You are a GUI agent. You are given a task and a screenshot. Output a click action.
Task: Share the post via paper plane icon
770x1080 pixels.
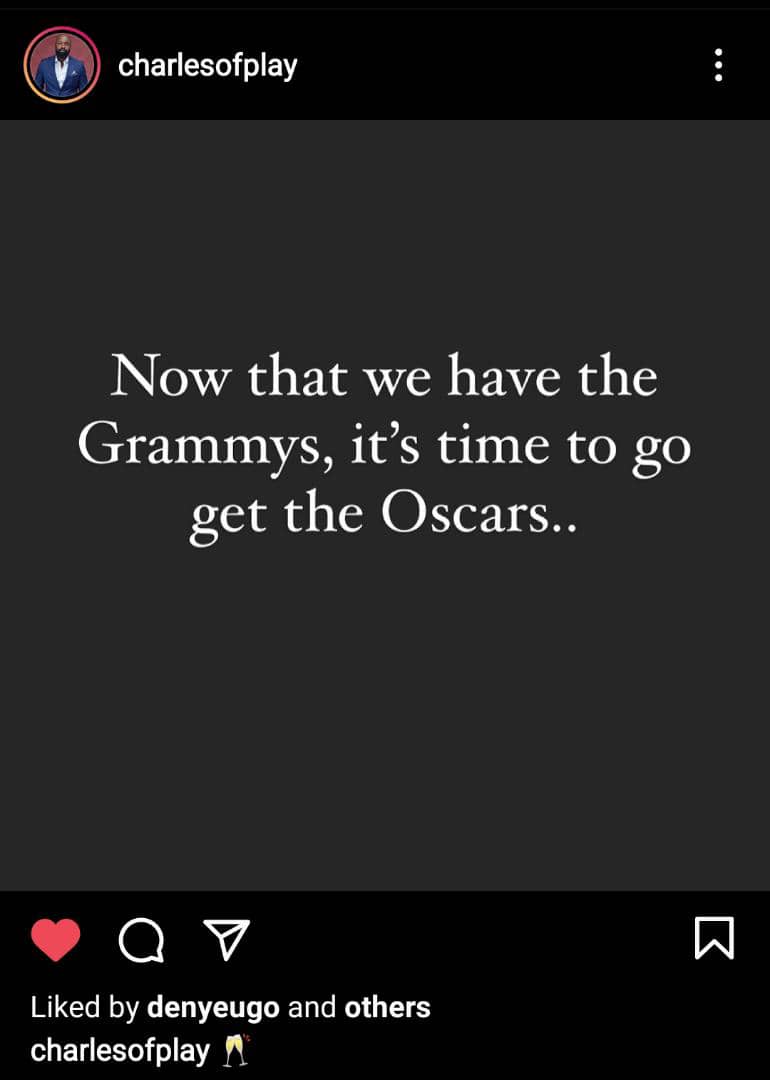(226, 939)
